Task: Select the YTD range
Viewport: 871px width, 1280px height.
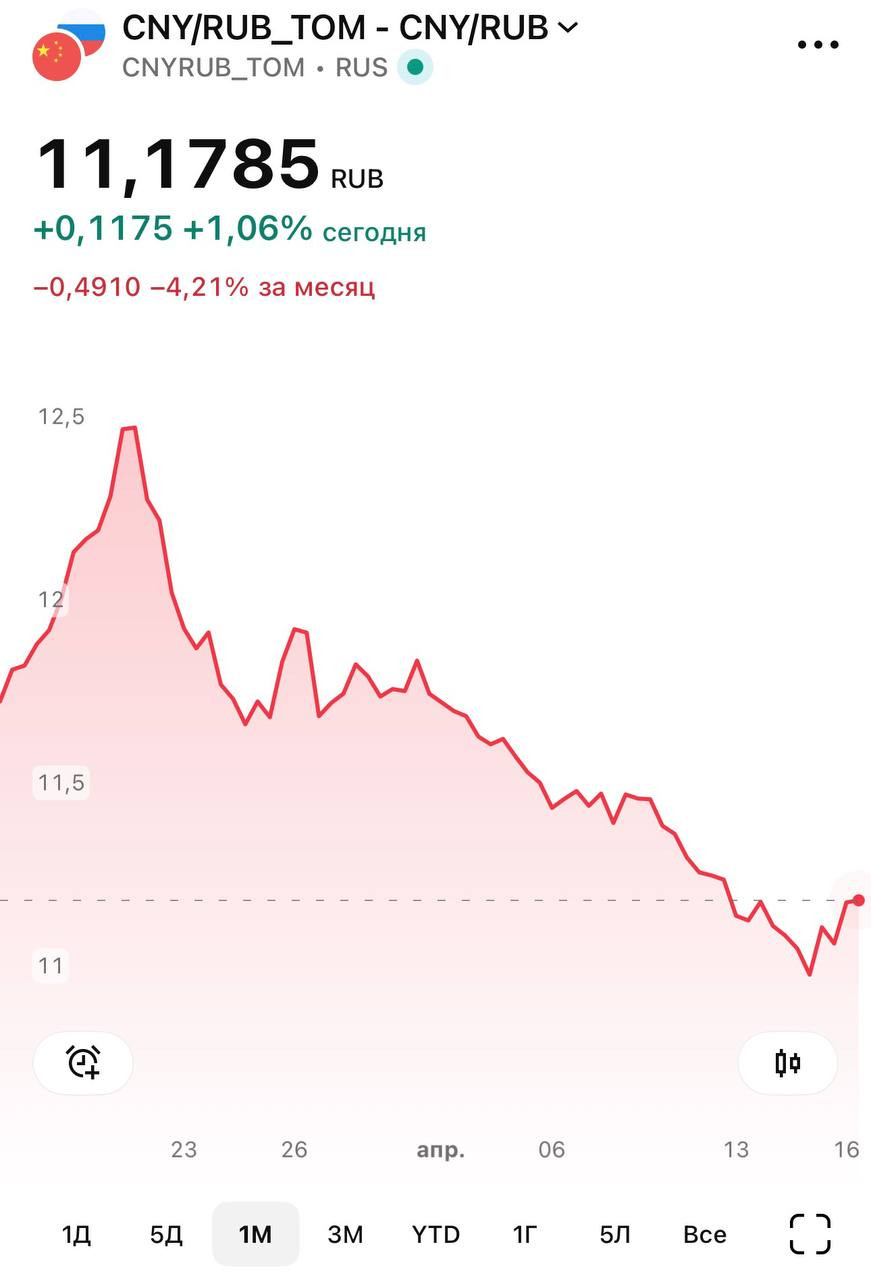Action: [x=436, y=1234]
